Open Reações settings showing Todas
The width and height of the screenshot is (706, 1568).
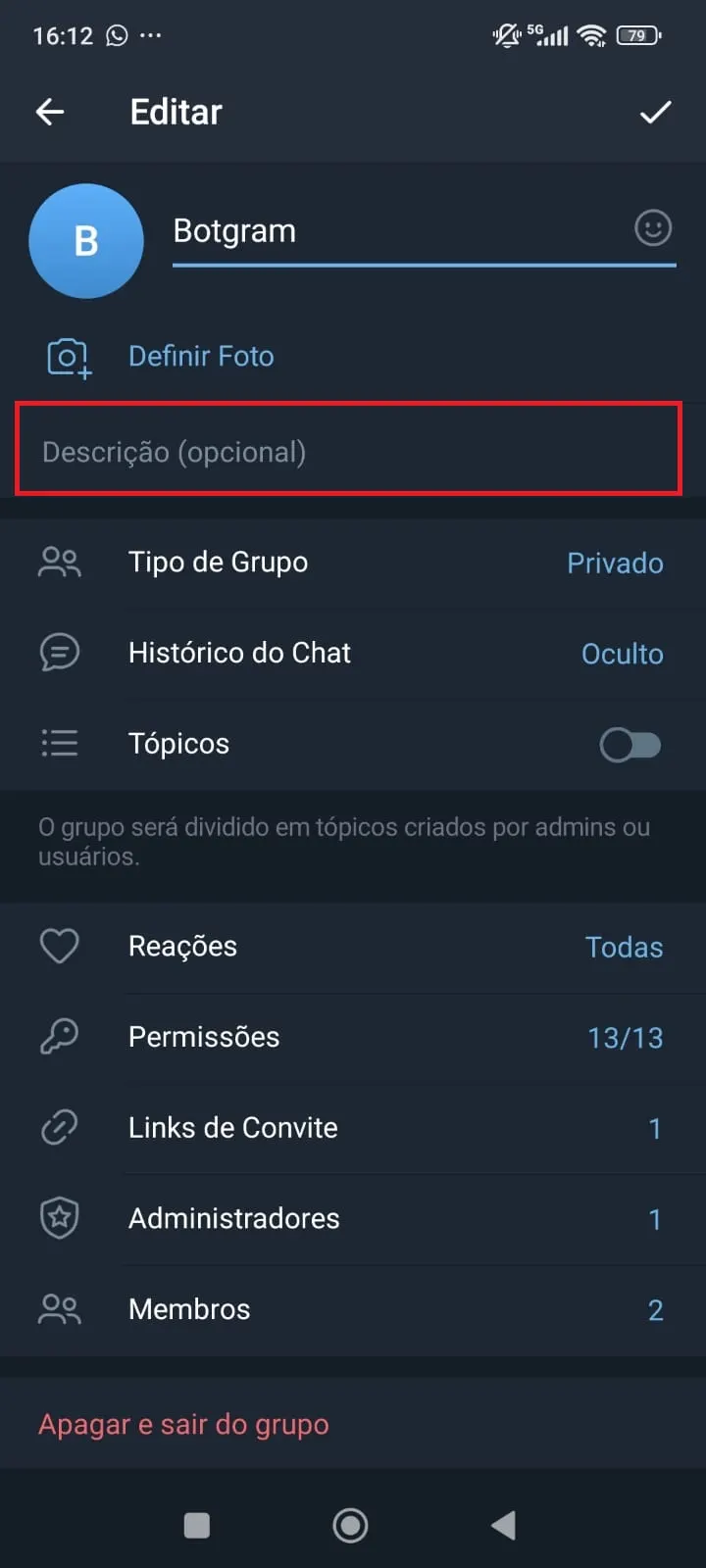[353, 946]
